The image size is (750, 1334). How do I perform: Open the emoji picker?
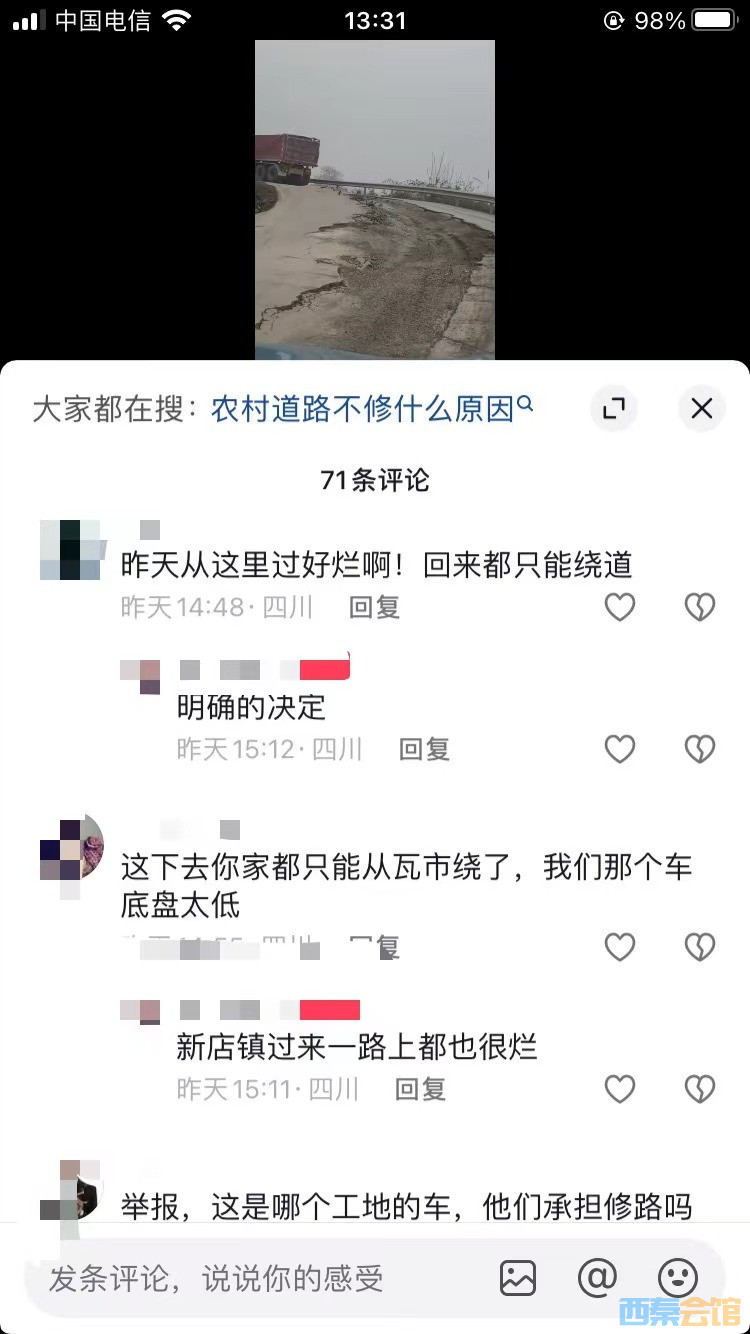tap(677, 1278)
